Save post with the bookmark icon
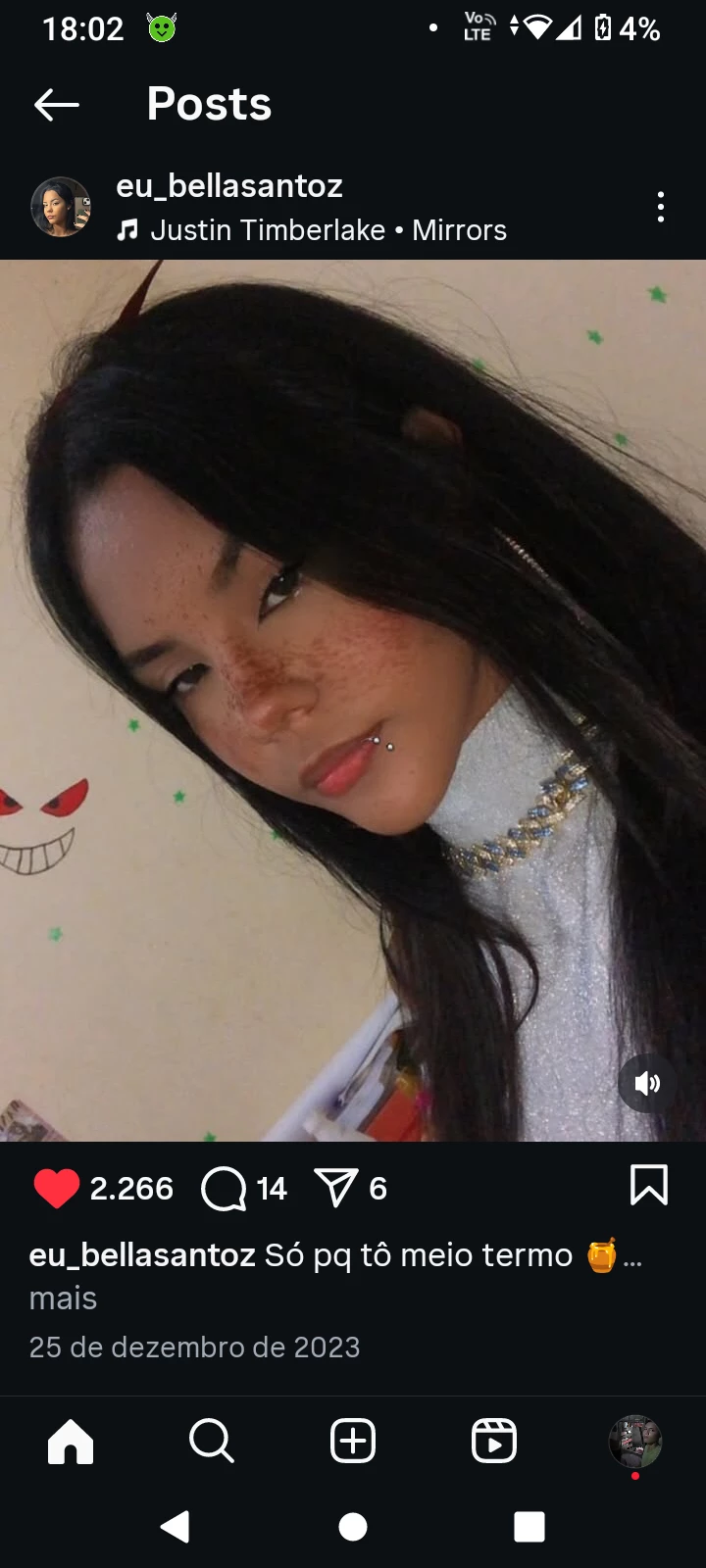This screenshot has height=1568, width=706. (x=648, y=1184)
